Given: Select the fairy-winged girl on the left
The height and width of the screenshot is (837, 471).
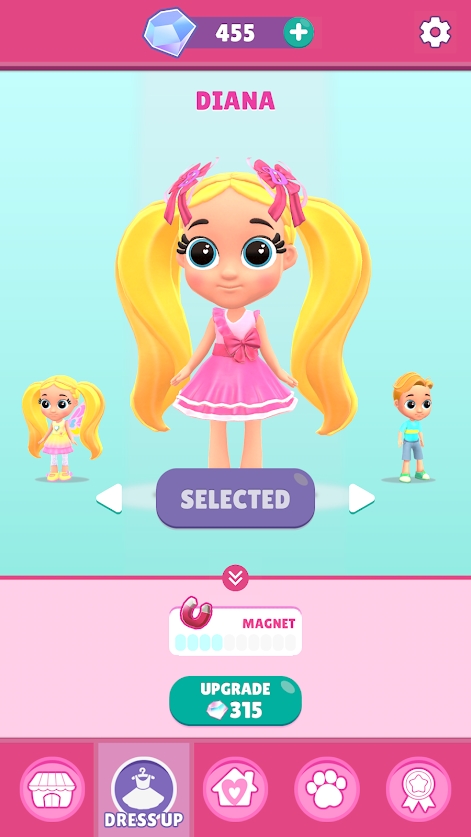Looking at the screenshot, I should click(62, 428).
